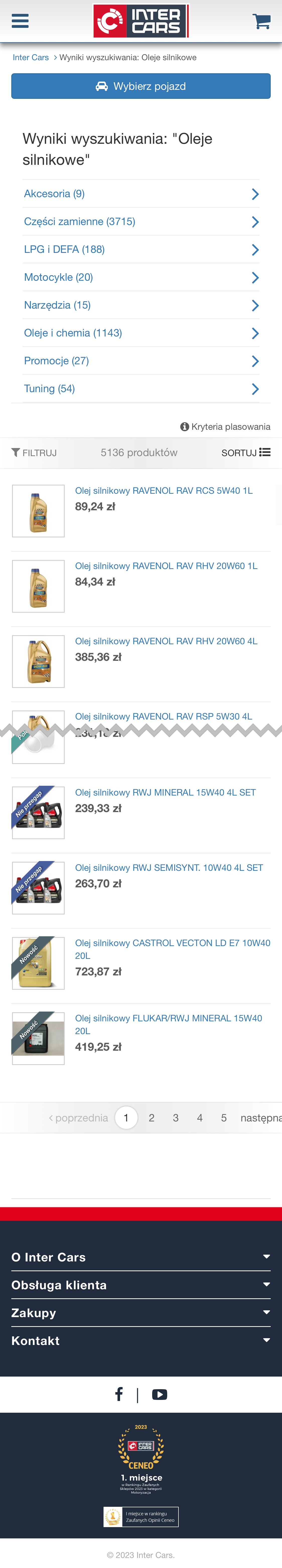Image resolution: width=282 pixels, height=1568 pixels.
Task: Open RAVENOL RAV RCS 5W40 1L product
Action: point(163,491)
